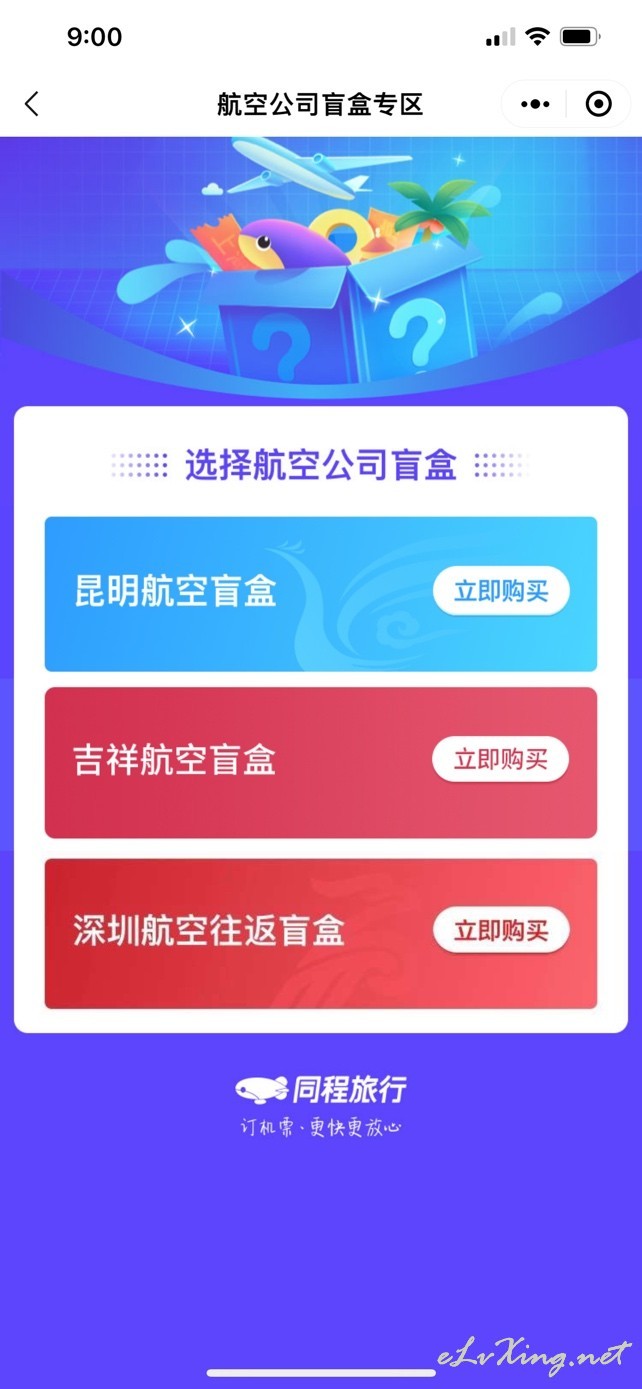
Task: Tap 立即购买 for 深圳航空往返盲盒
Action: pos(501,931)
